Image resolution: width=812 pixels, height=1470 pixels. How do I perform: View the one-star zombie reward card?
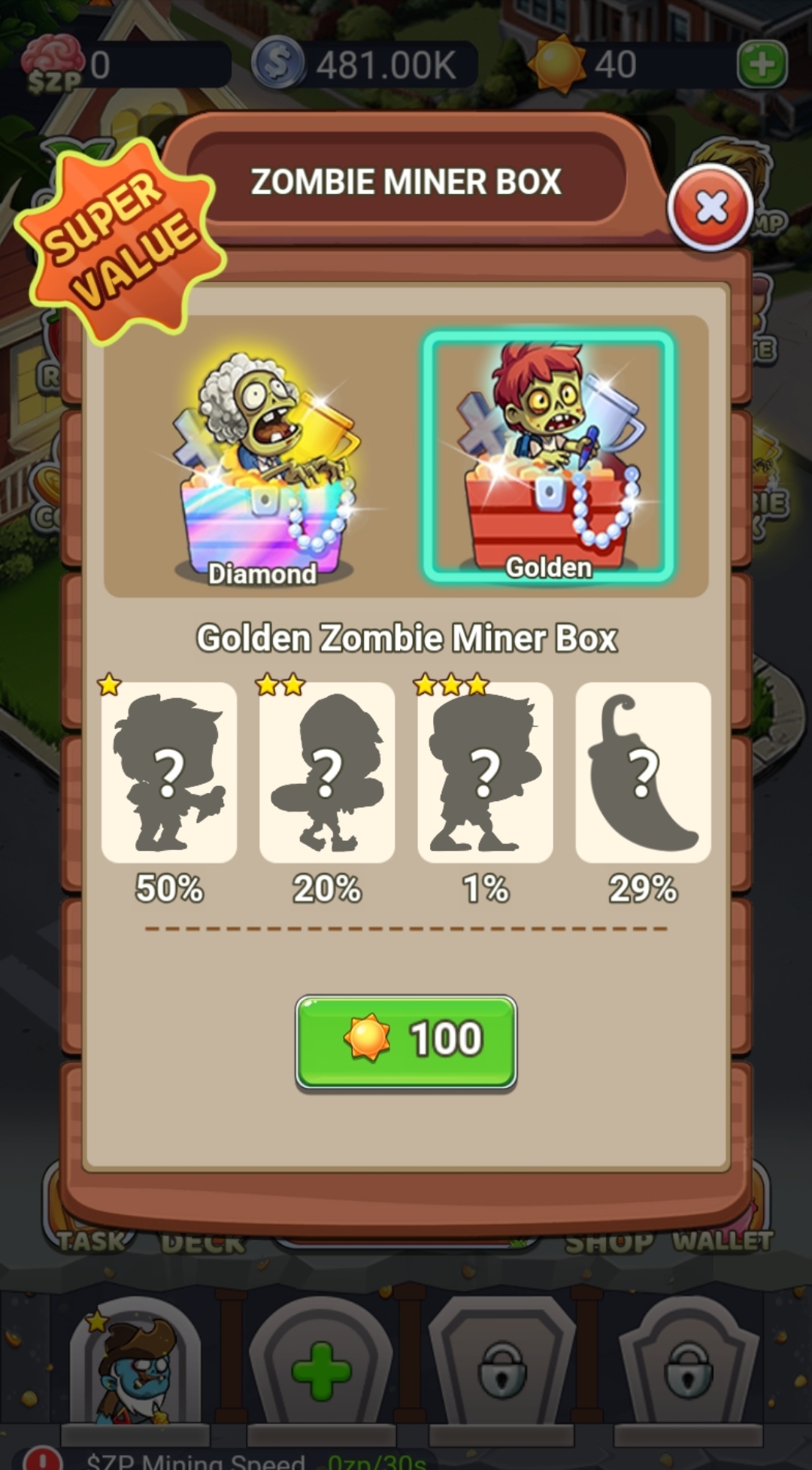(169, 773)
